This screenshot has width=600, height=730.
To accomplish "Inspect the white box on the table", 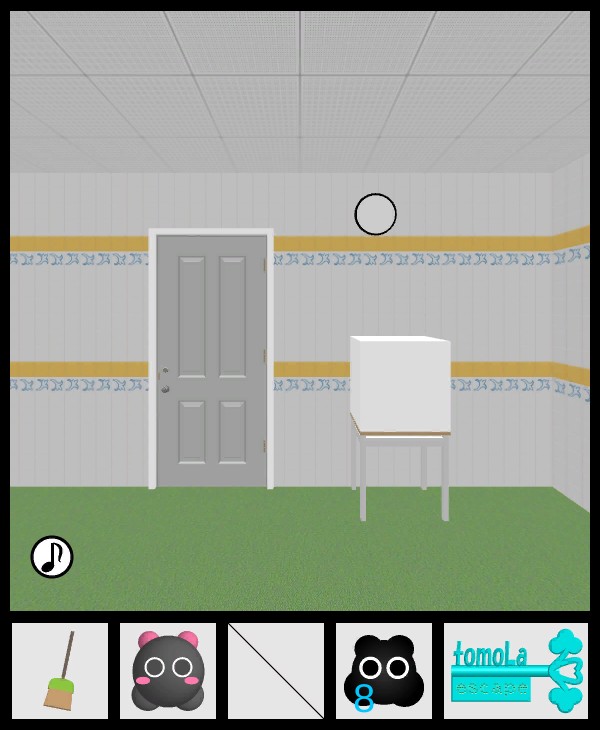I will coord(401,383).
